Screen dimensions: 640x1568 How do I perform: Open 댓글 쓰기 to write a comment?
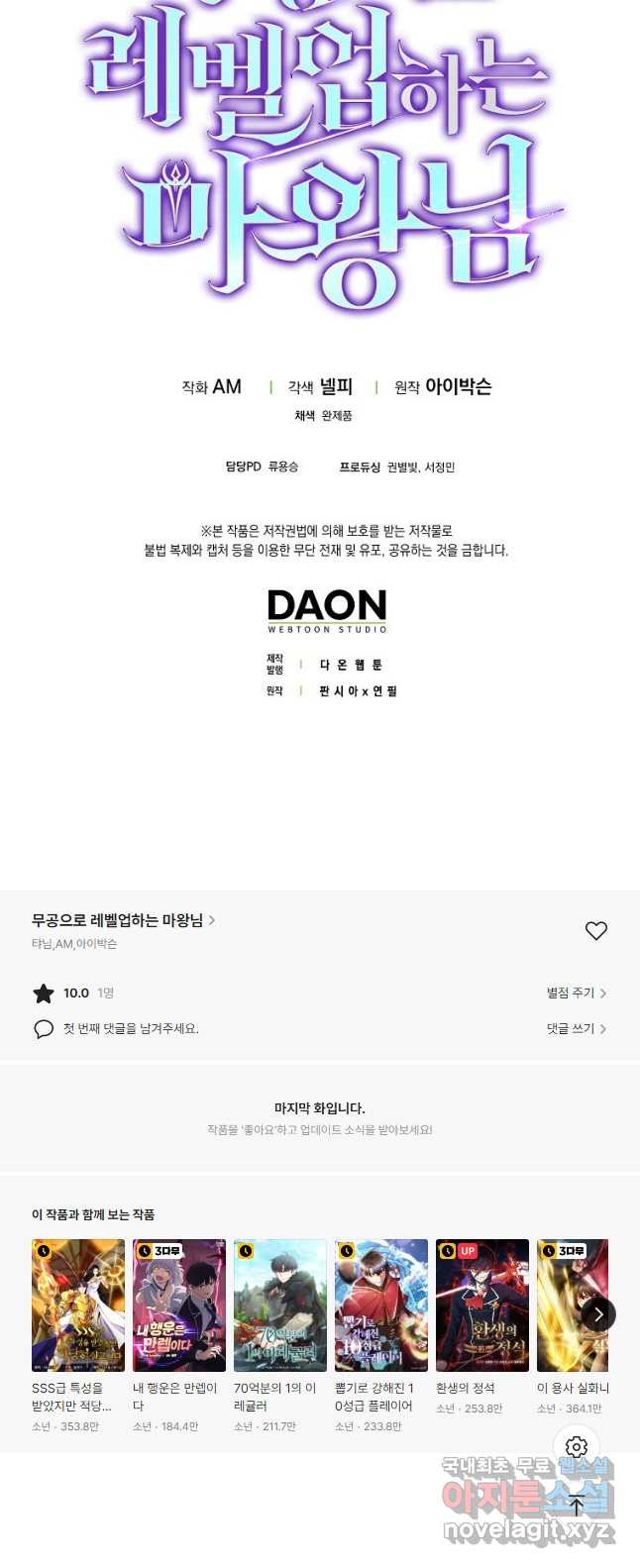(576, 1029)
